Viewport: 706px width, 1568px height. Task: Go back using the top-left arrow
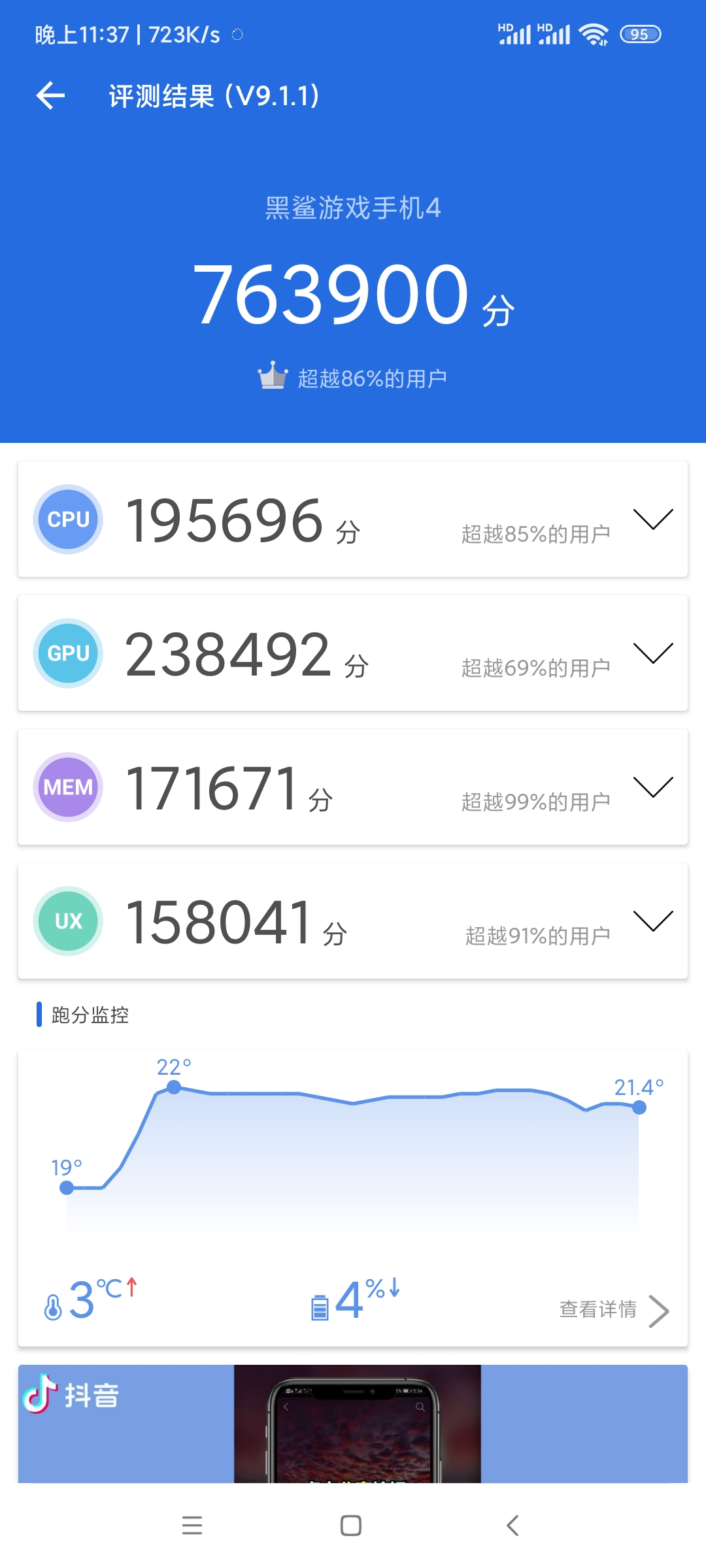coord(50,96)
